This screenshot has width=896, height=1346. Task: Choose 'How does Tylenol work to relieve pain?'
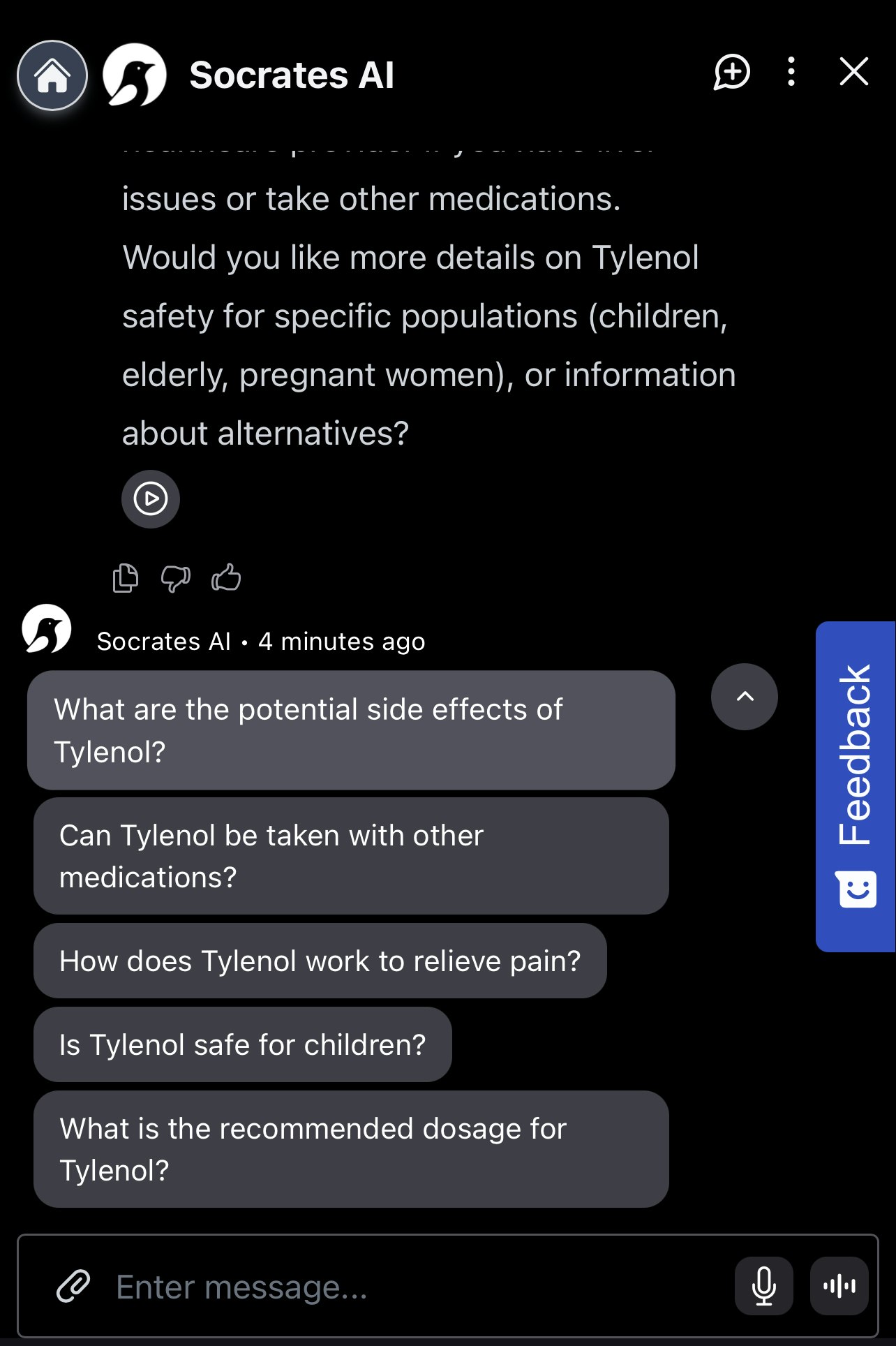pyautogui.click(x=320, y=961)
